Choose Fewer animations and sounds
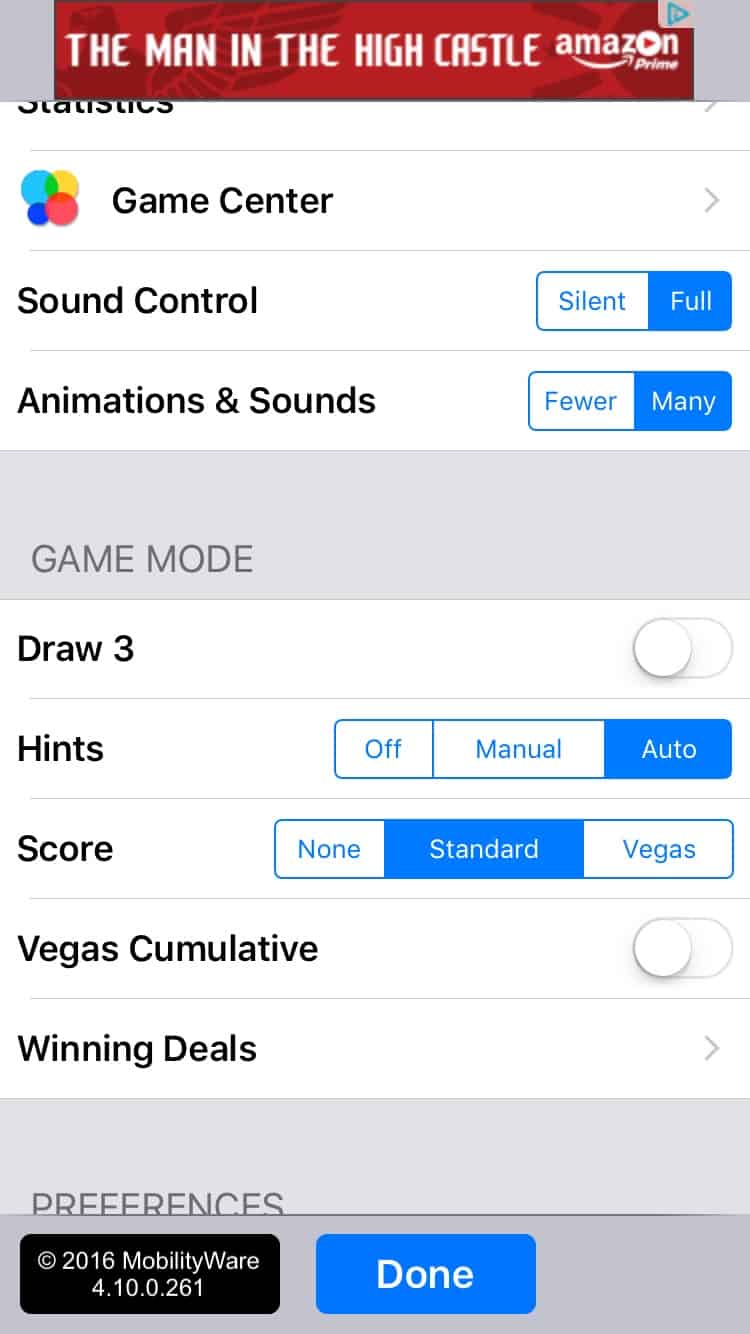This screenshot has width=750, height=1334. (581, 401)
